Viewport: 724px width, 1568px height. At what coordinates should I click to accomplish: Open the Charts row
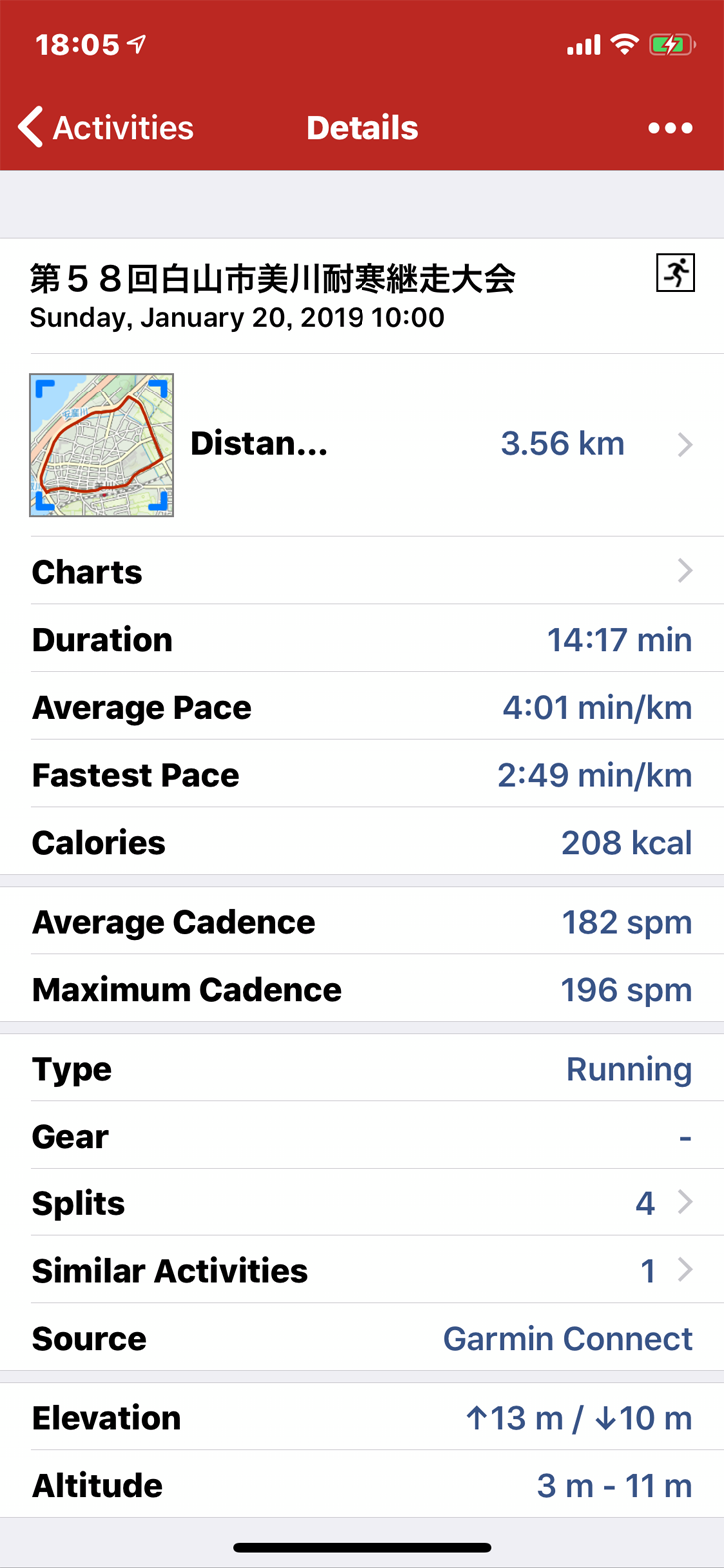(x=362, y=572)
